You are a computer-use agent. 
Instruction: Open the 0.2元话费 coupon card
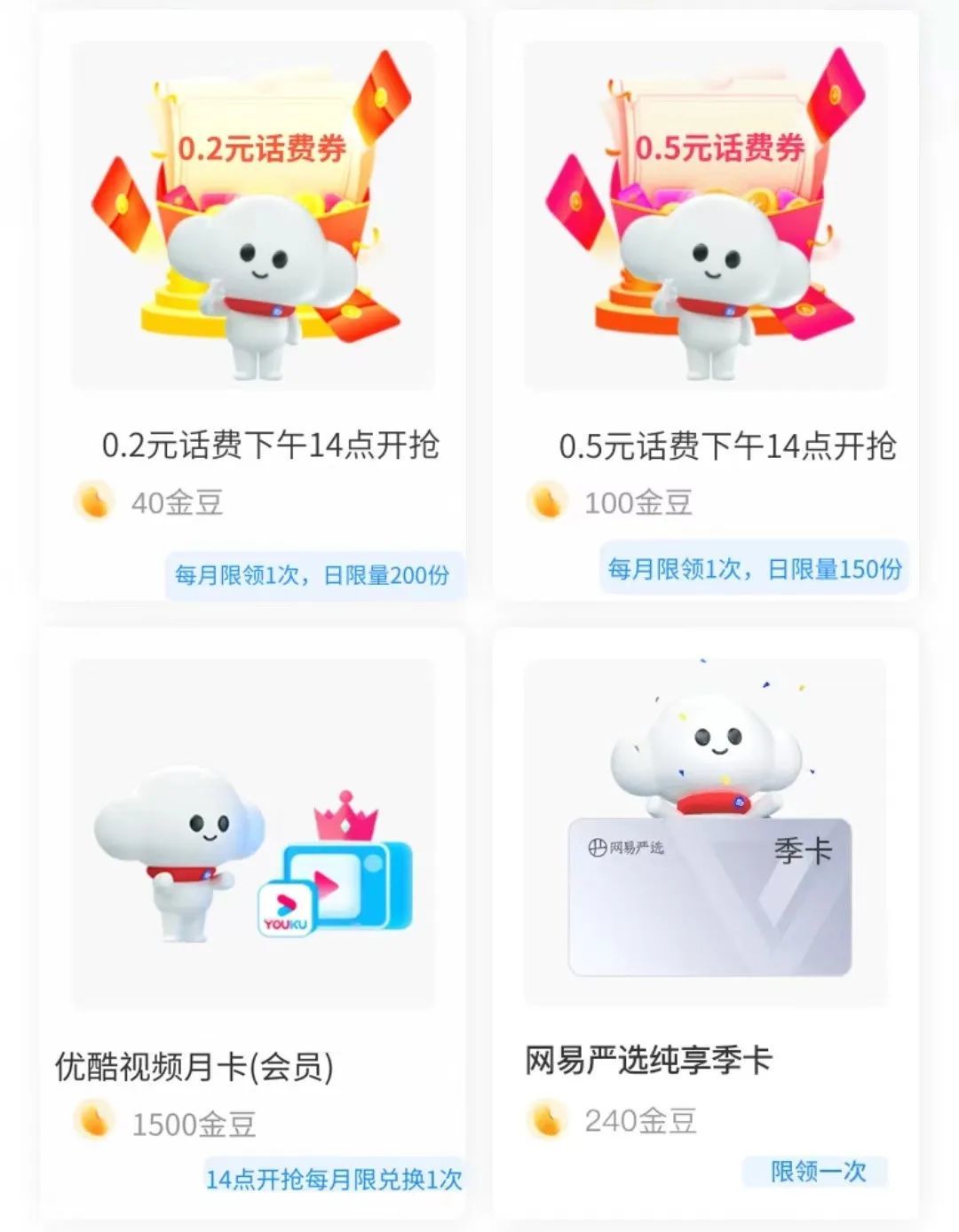[253, 306]
